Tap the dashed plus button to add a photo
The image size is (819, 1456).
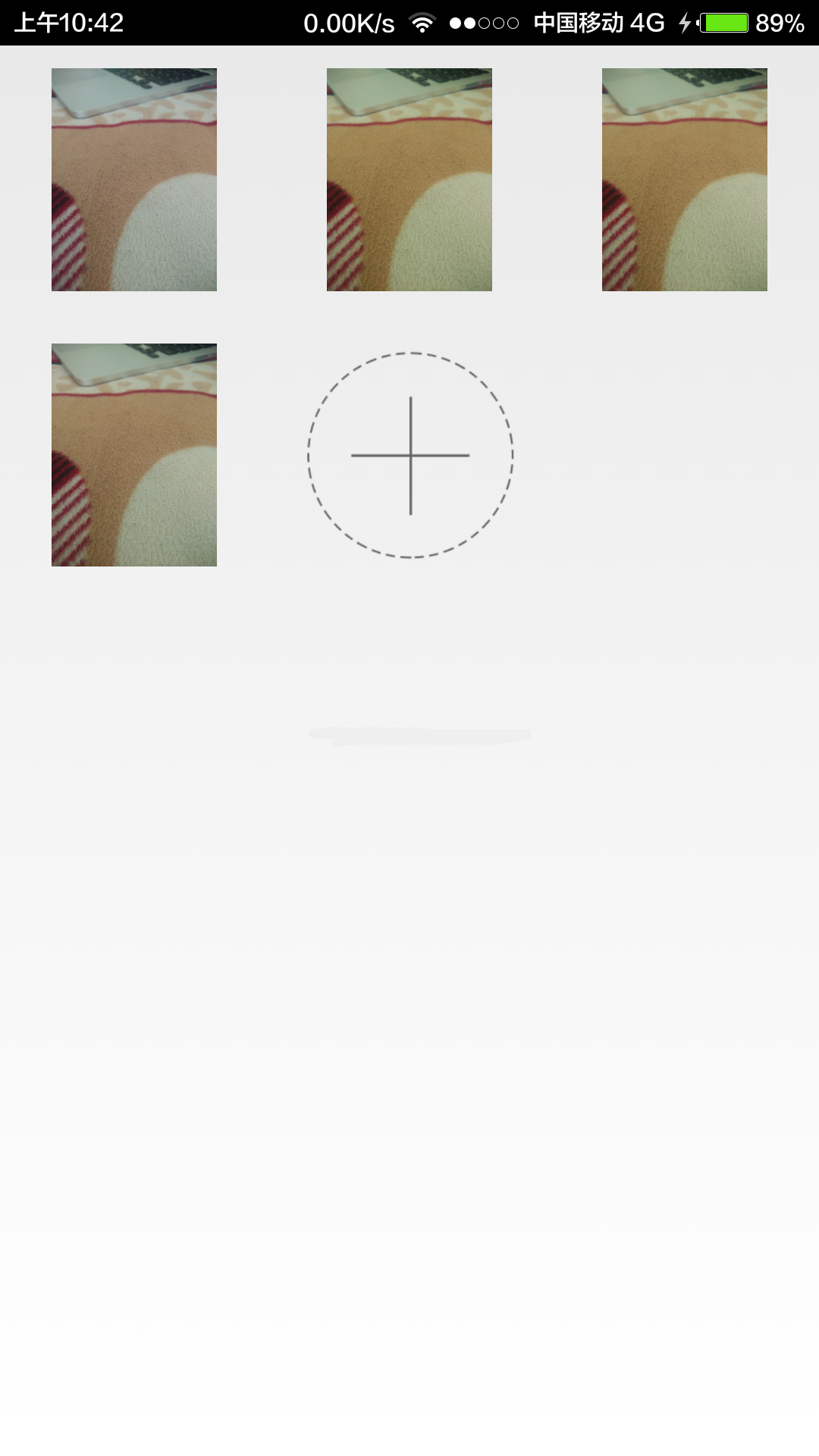(x=410, y=455)
